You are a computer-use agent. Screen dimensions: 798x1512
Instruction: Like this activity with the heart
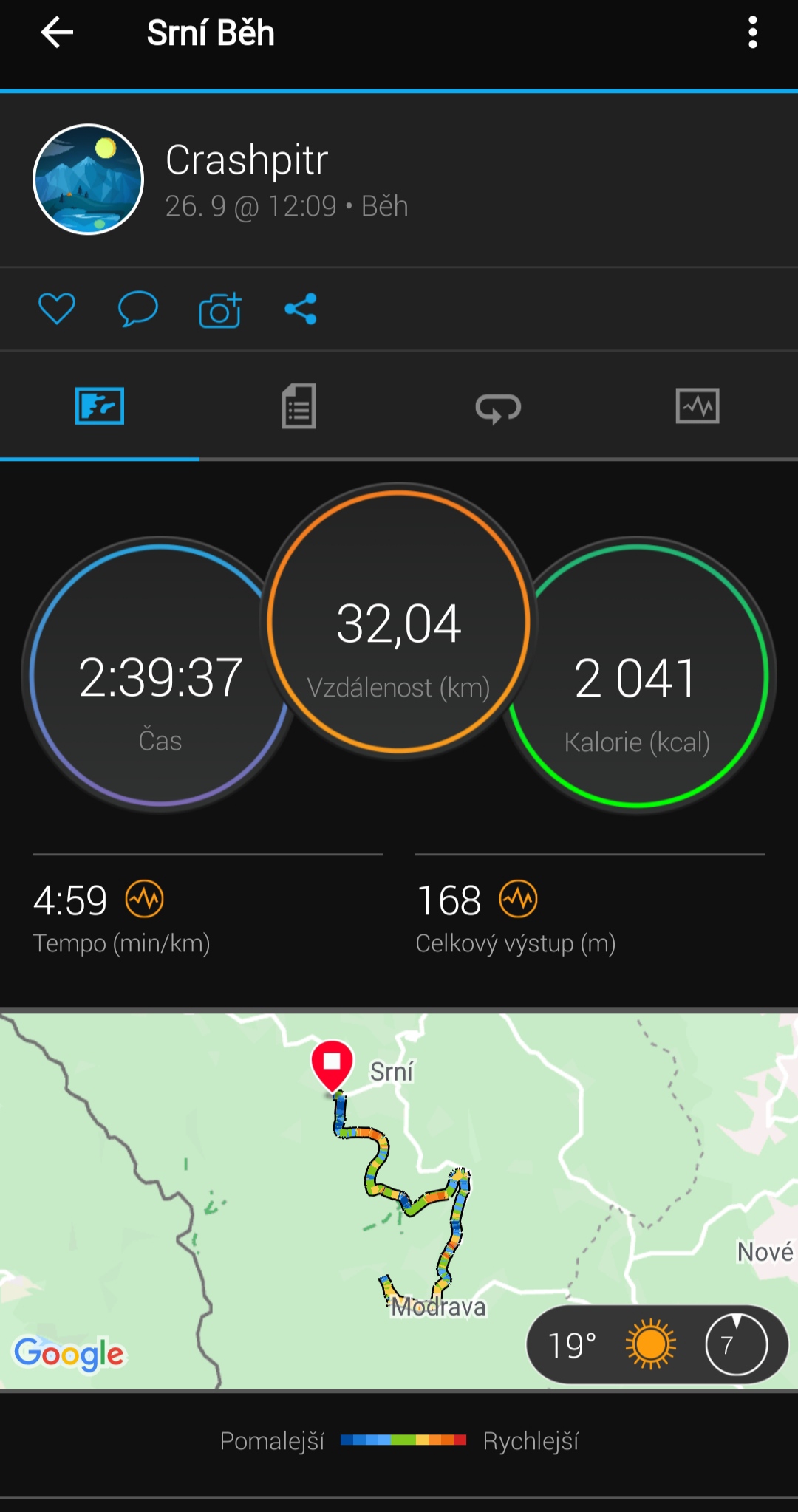click(x=57, y=309)
